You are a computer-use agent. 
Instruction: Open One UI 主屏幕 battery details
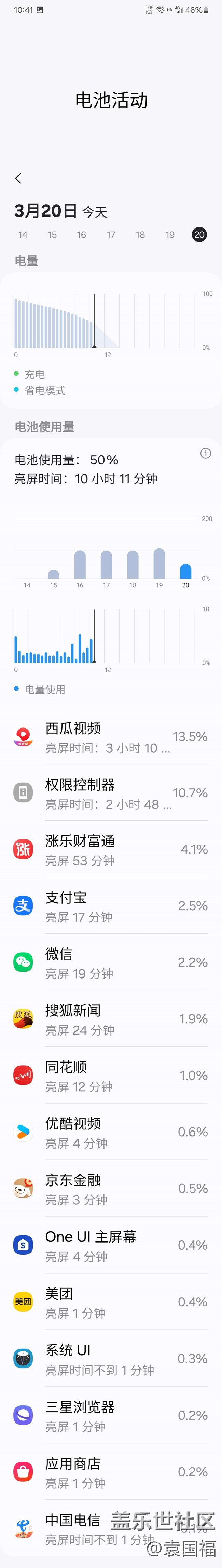pos(111,1245)
